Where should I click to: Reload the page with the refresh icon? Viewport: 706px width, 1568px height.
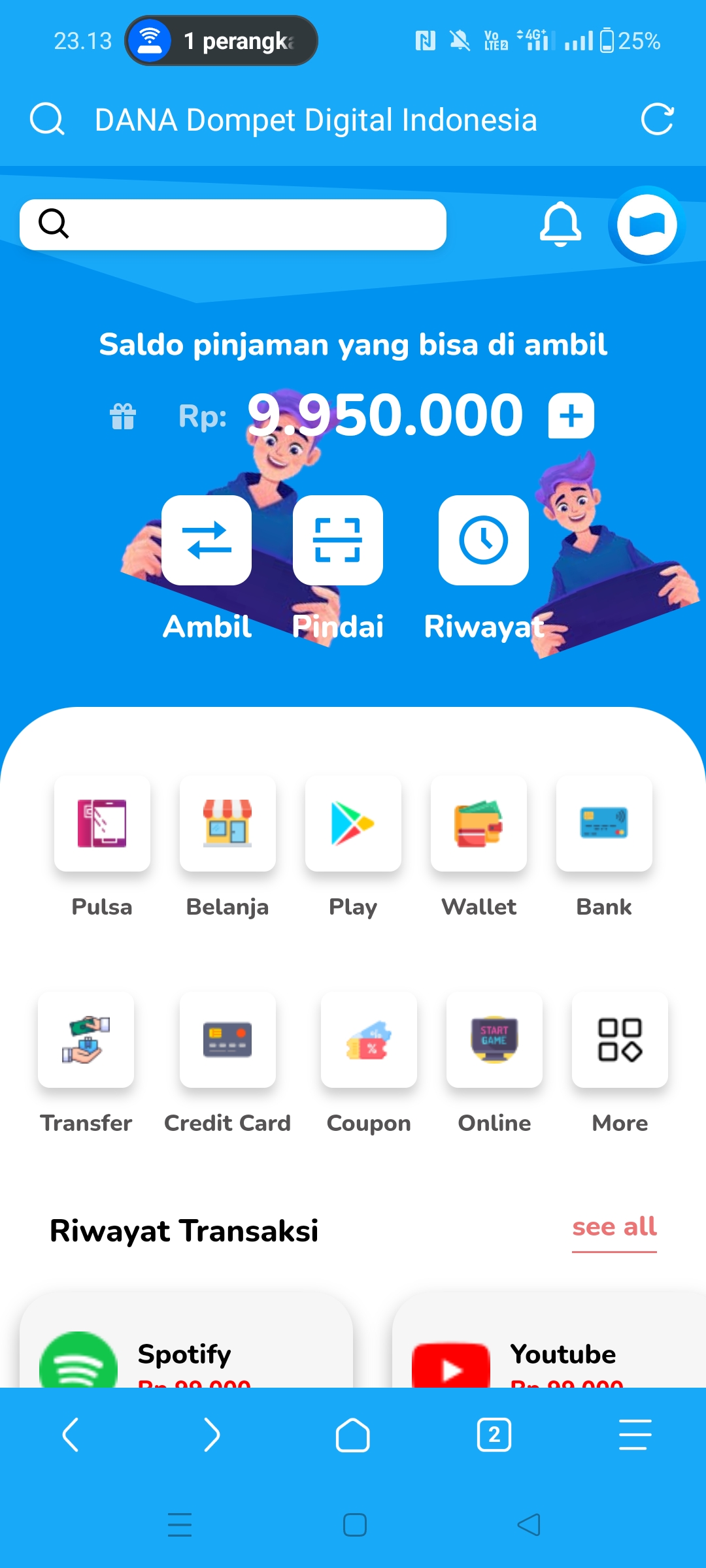click(657, 120)
